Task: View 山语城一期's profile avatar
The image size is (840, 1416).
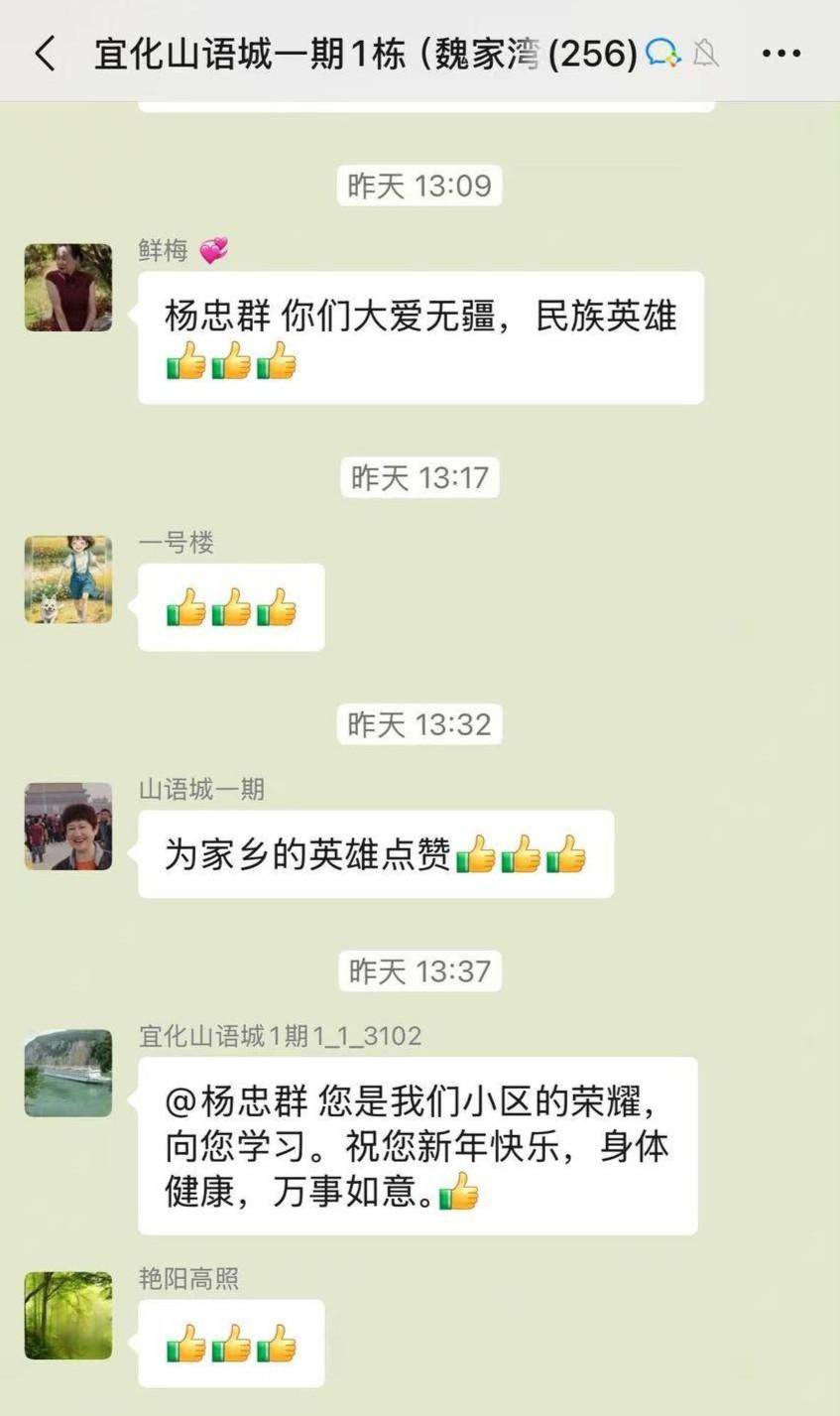Action: [68, 827]
